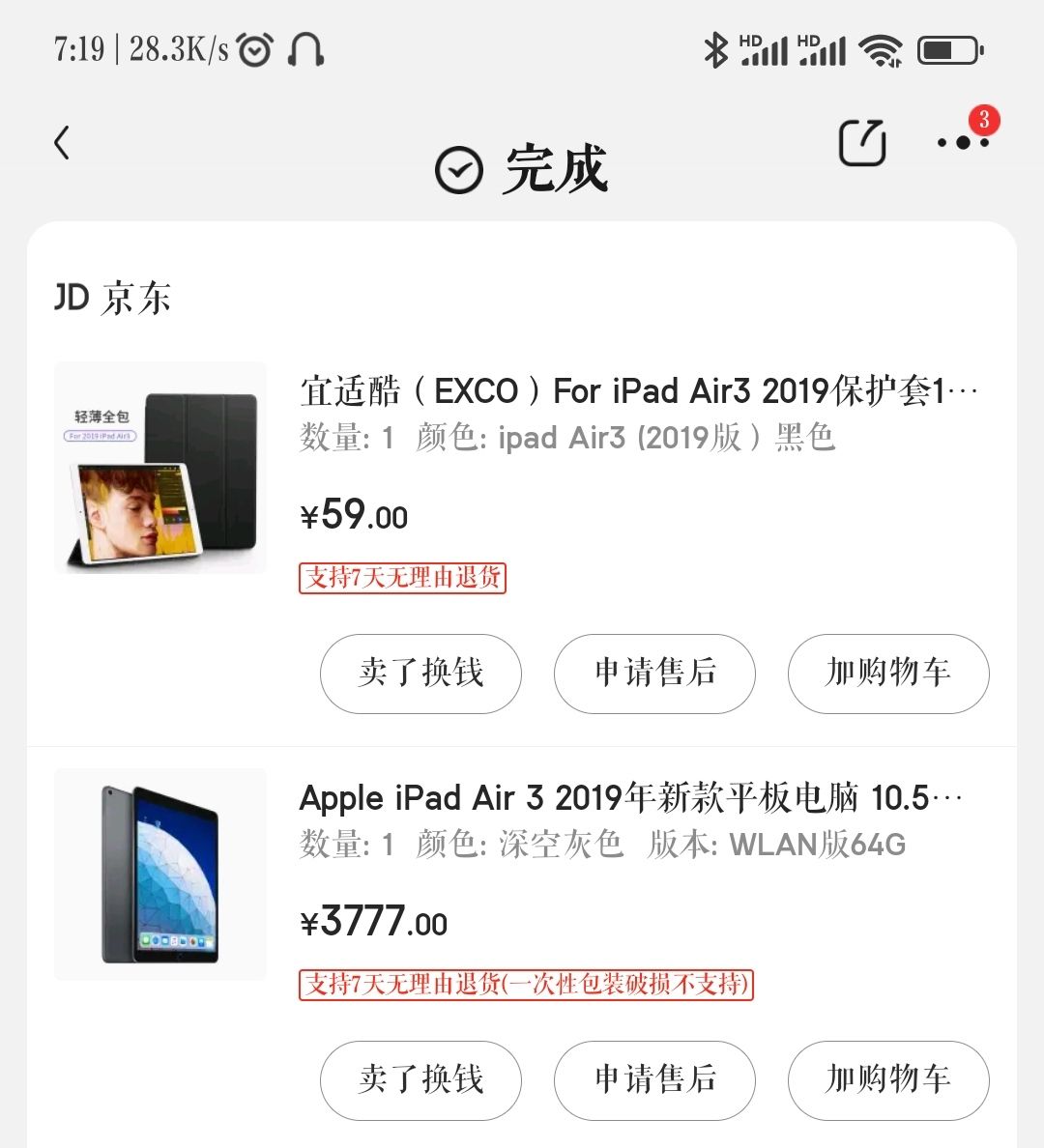This screenshot has height=1148, width=1044.
Task: Tap the checkmark icon beside 完成 title
Action: click(459, 167)
